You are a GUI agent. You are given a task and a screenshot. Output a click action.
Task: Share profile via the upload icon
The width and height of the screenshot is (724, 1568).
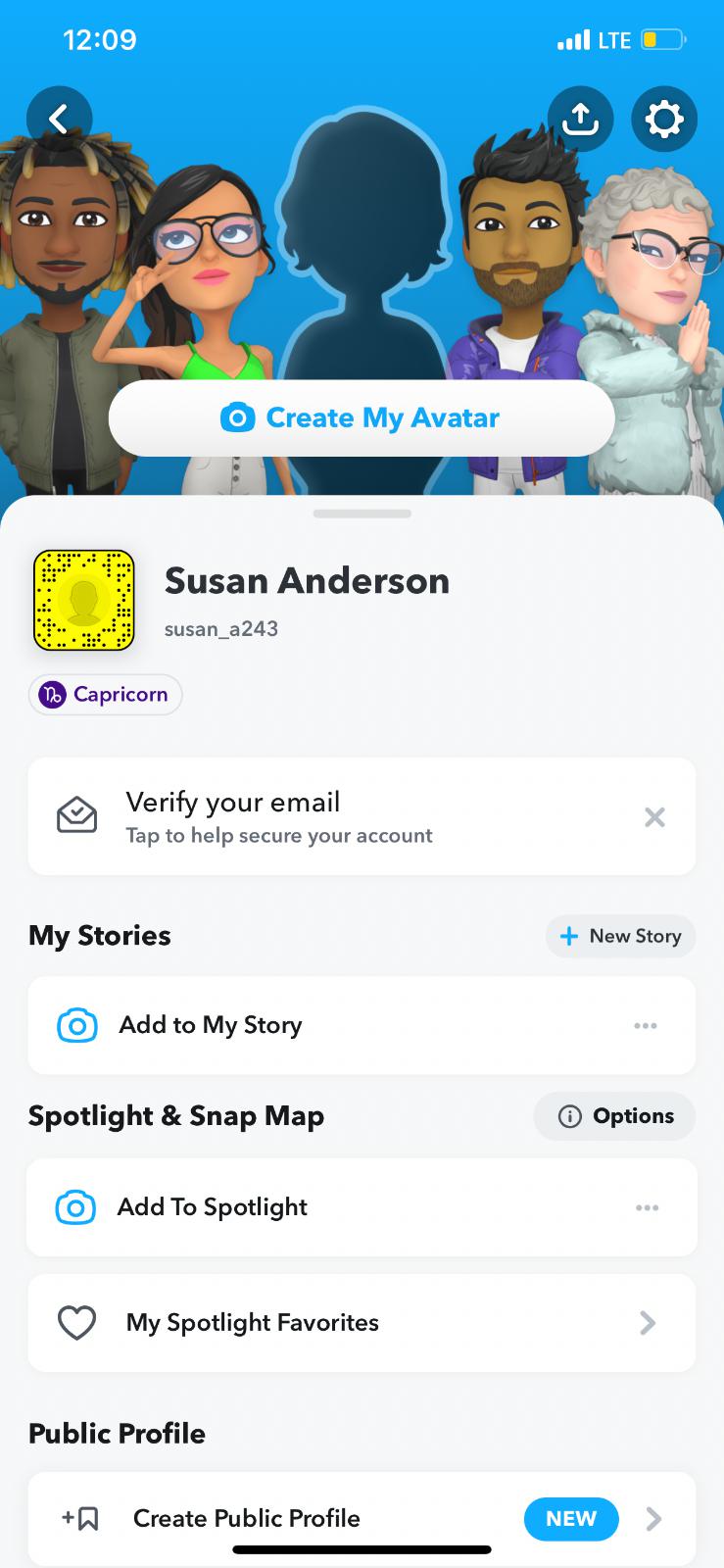tap(580, 120)
